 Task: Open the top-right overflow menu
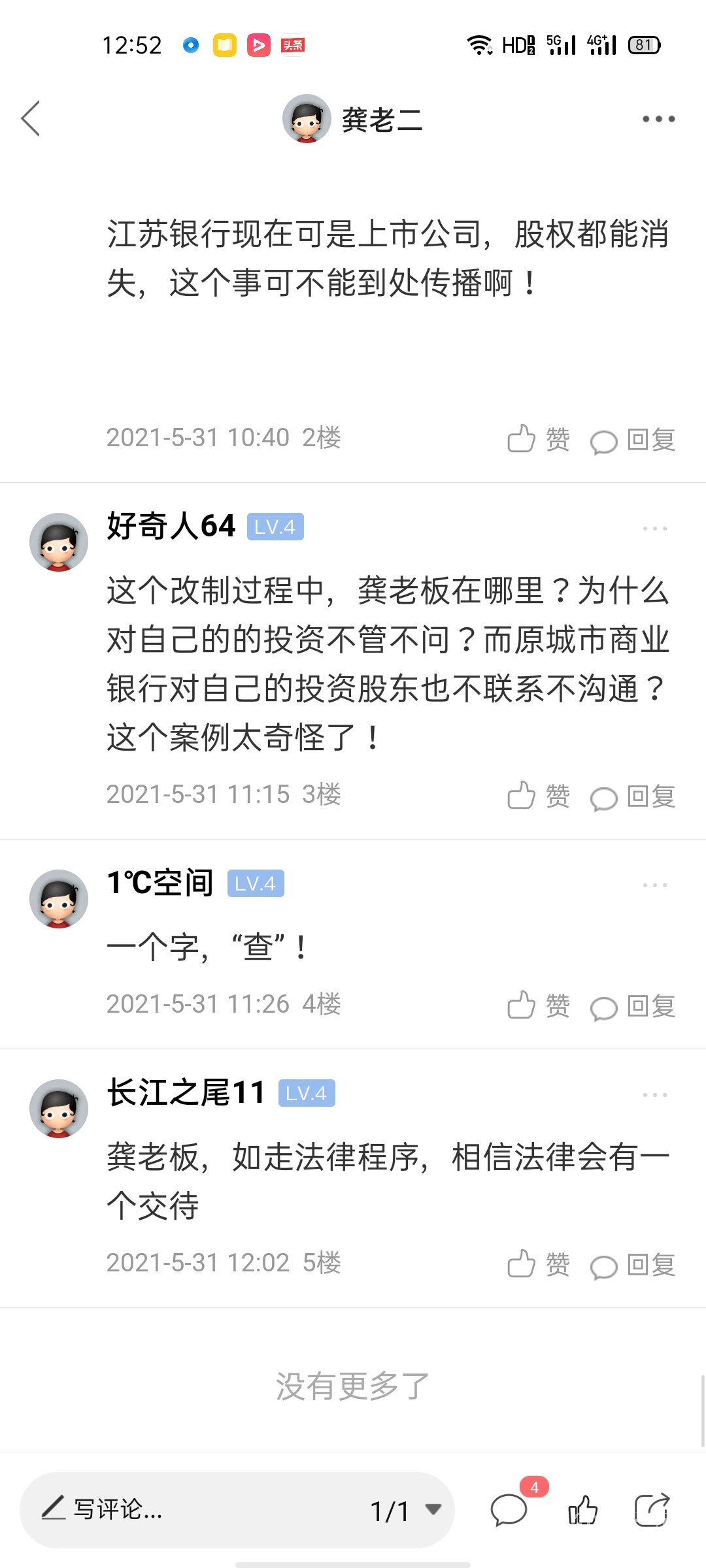click(658, 119)
